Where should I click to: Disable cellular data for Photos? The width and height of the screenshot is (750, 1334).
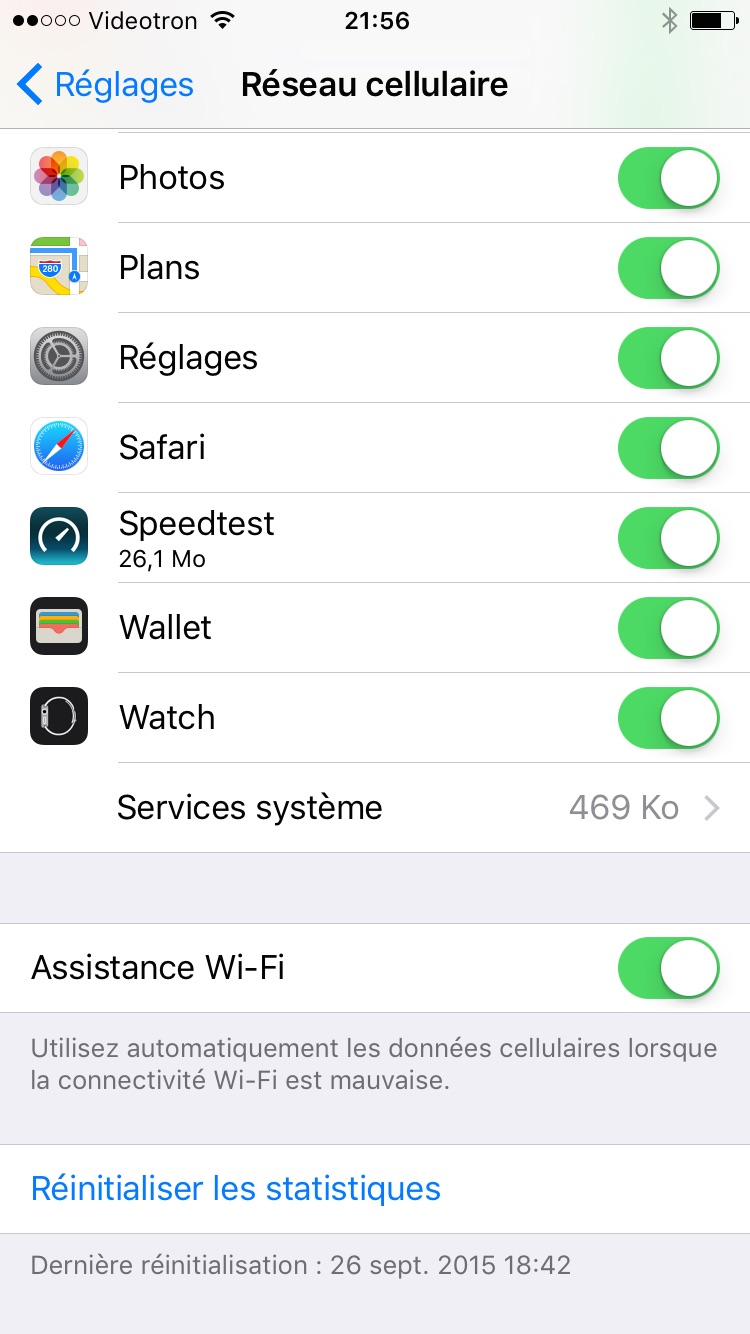point(669,178)
